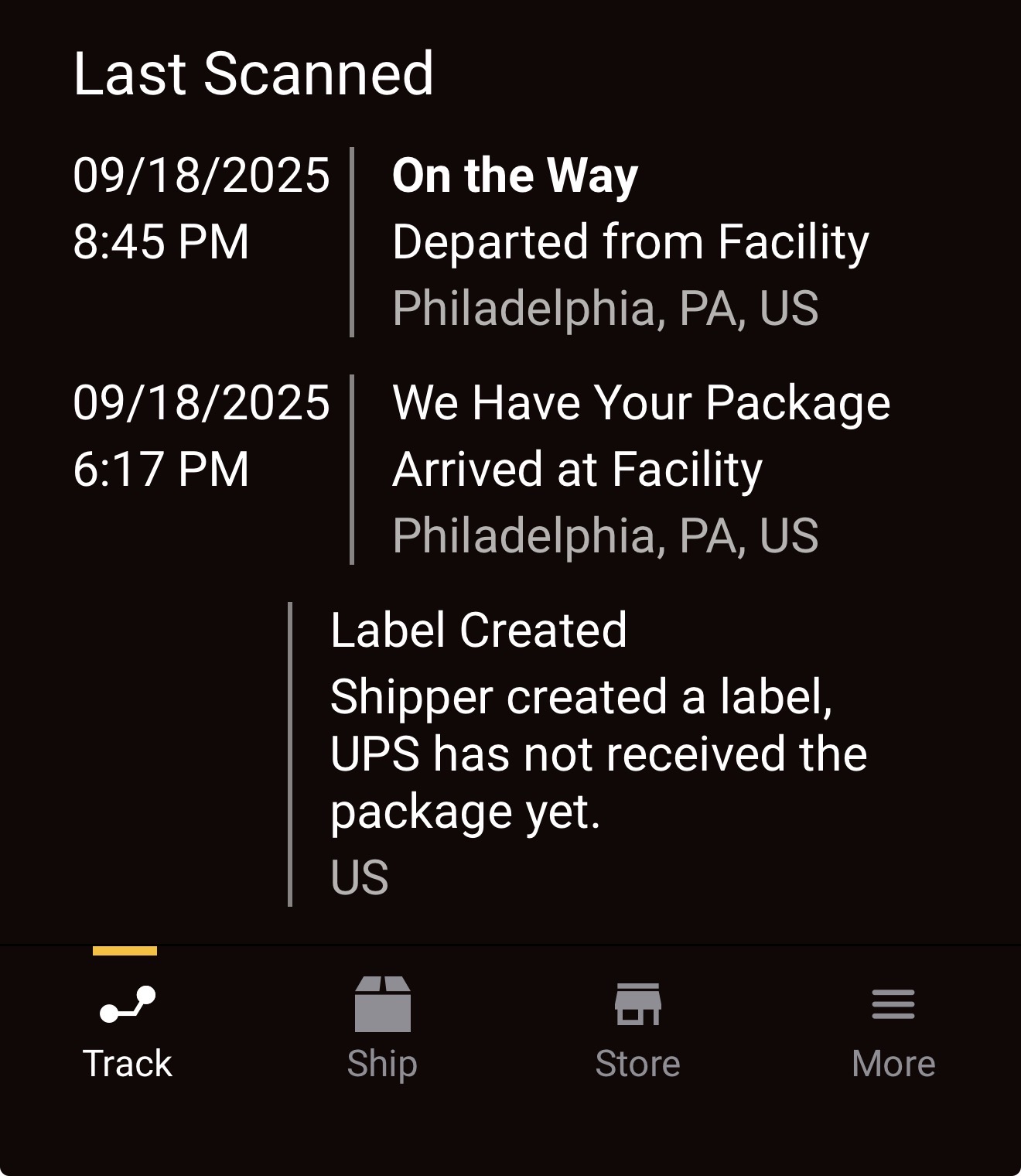Open the More menu tab
The image size is (1021, 1176).
[x=893, y=1031]
